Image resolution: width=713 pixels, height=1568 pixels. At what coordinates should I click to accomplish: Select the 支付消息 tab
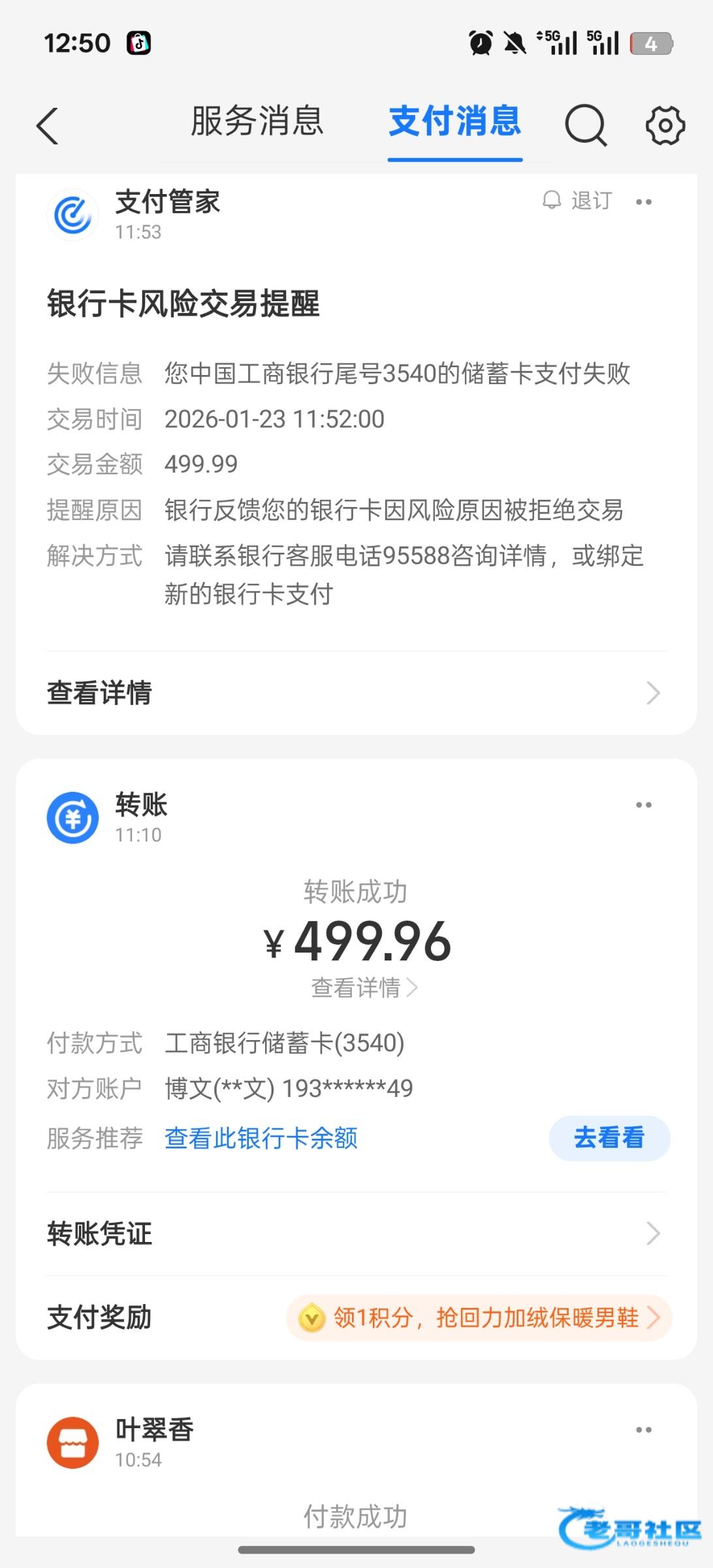tap(454, 122)
